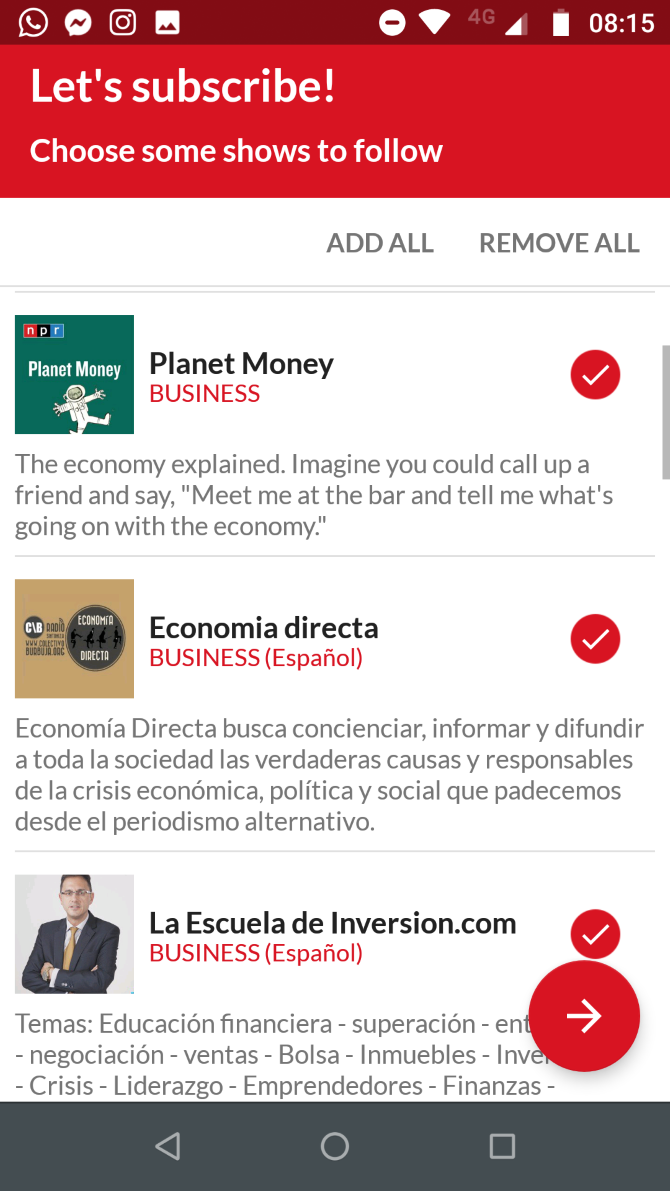Go back using the system back button

(168, 1146)
